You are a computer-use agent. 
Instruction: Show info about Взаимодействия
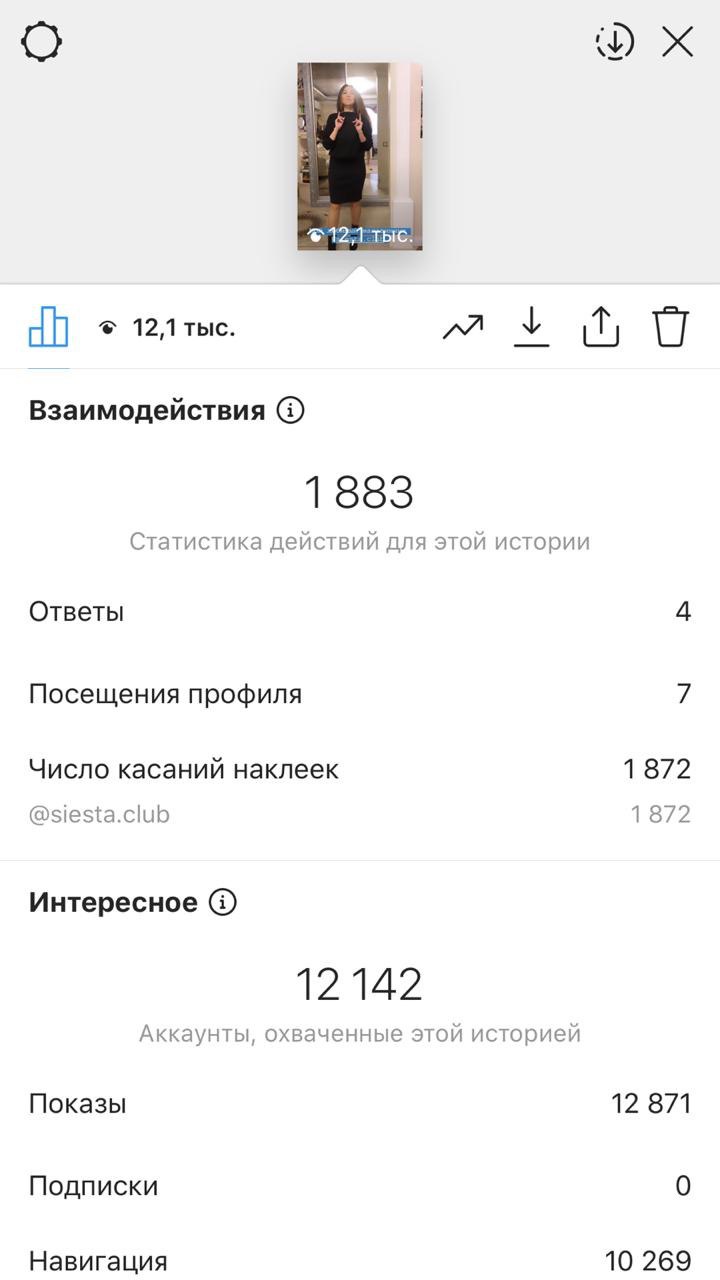290,410
